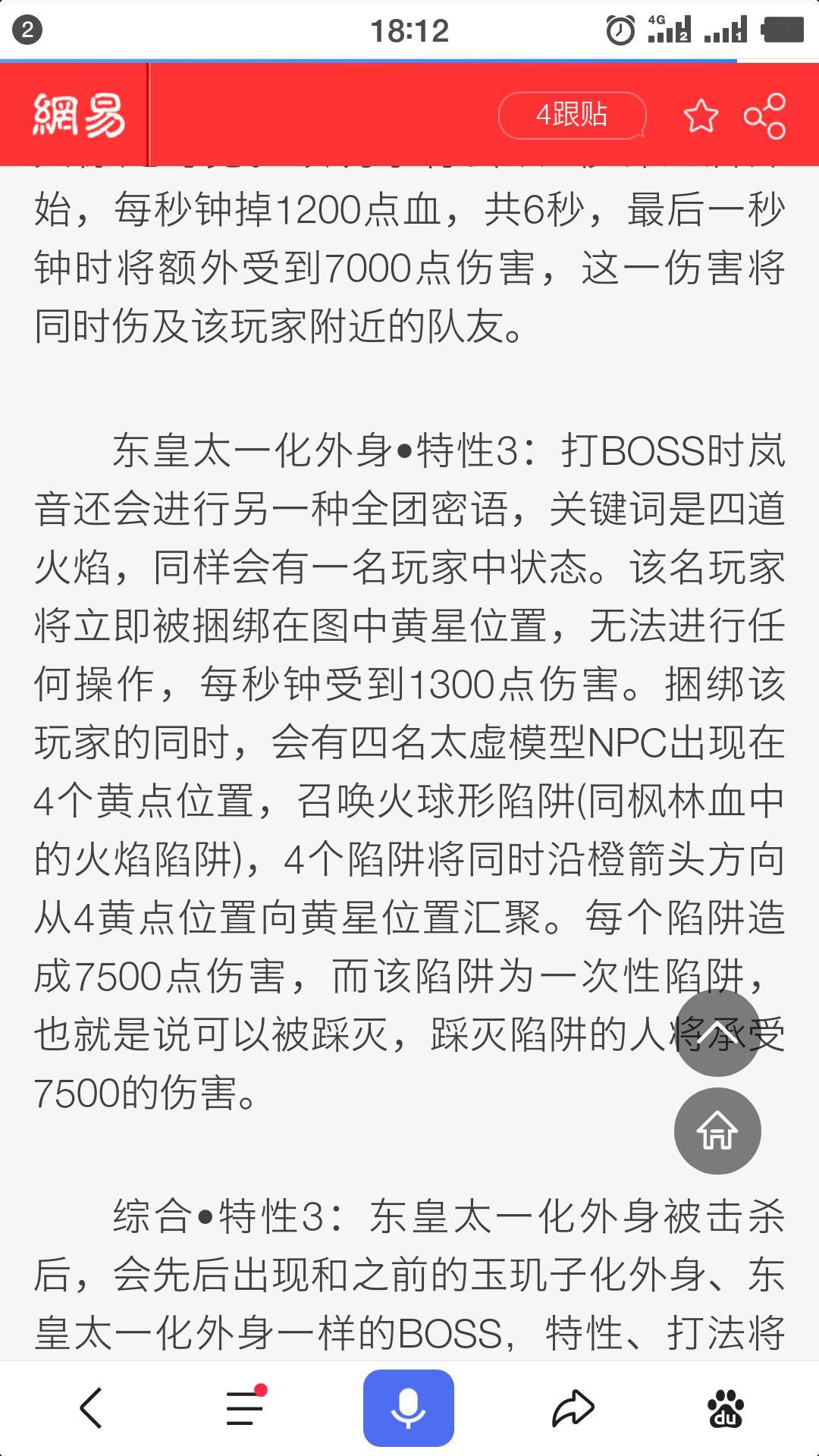
Task: Bookmark this article with the star
Action: tap(700, 115)
